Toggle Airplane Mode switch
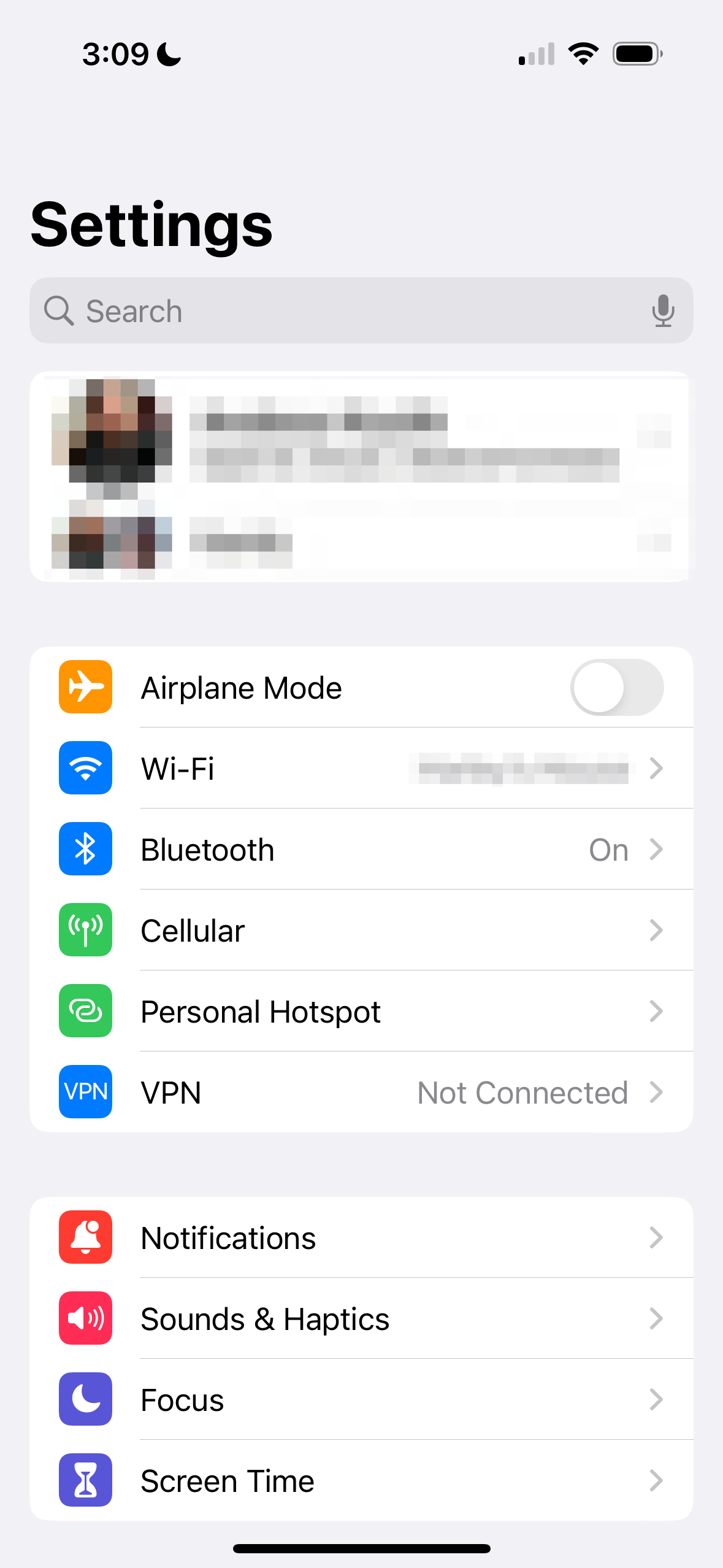The image size is (723, 1568). point(617,687)
